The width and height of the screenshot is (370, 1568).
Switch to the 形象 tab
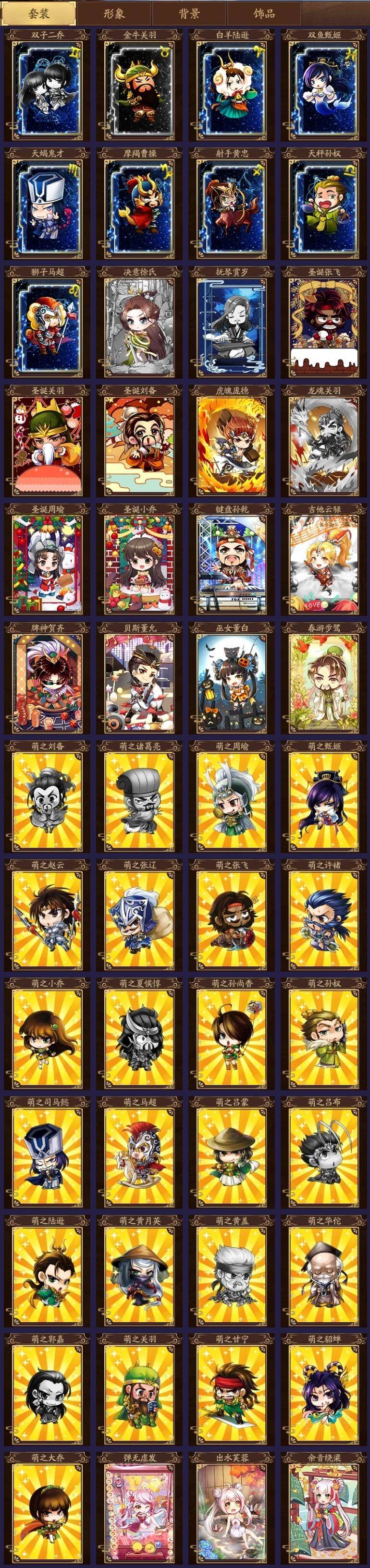pos(114,13)
